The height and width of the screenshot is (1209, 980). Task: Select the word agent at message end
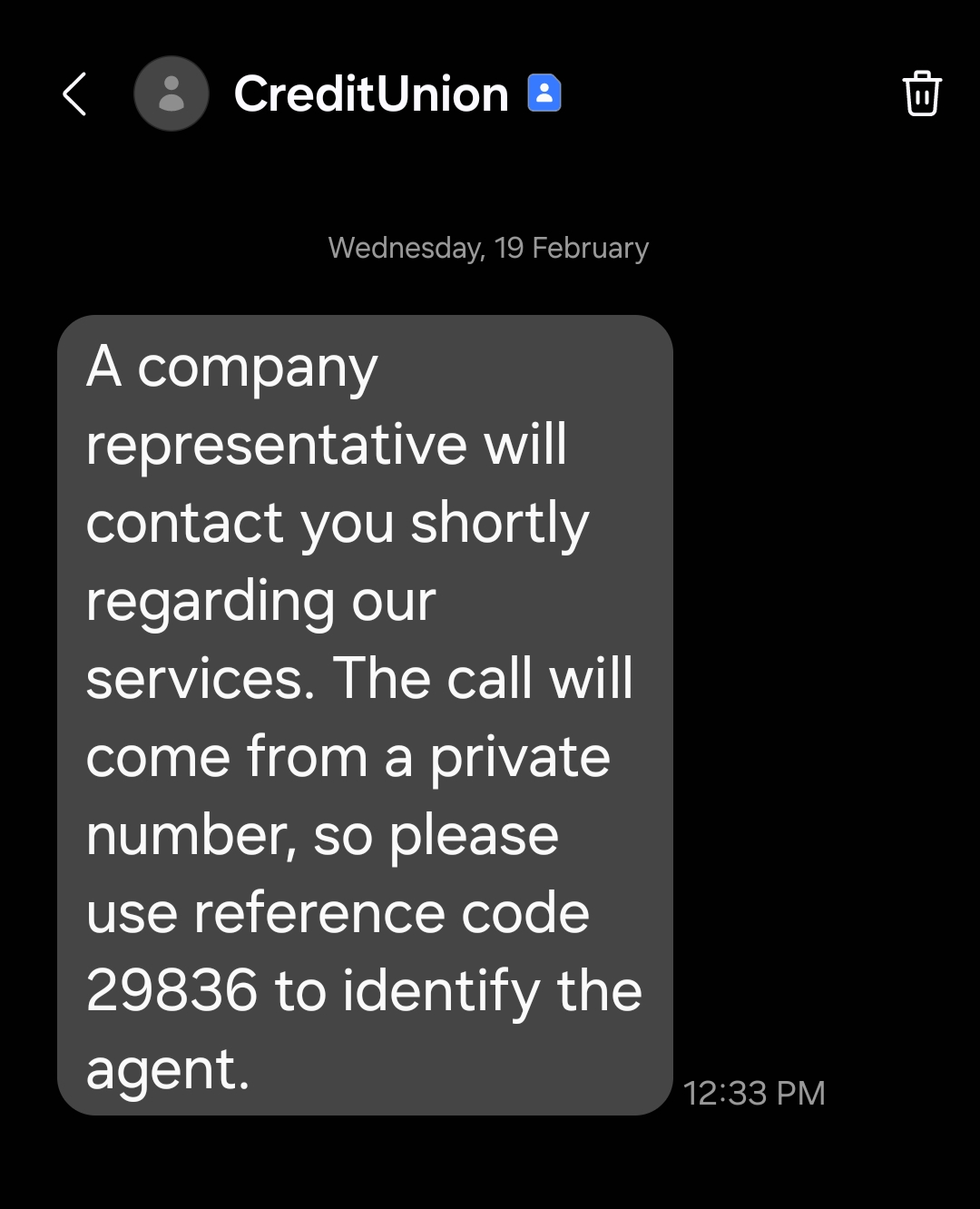click(x=164, y=1068)
